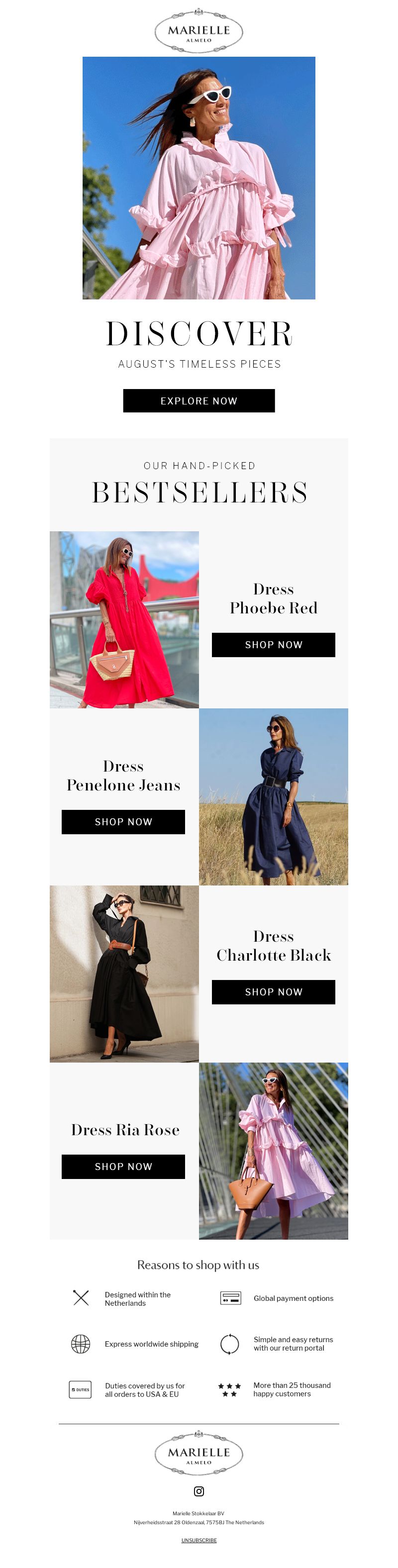The height and width of the screenshot is (1568, 398).
Task: View the pink Ria Rose dress photo
Action: [x=273, y=1151]
